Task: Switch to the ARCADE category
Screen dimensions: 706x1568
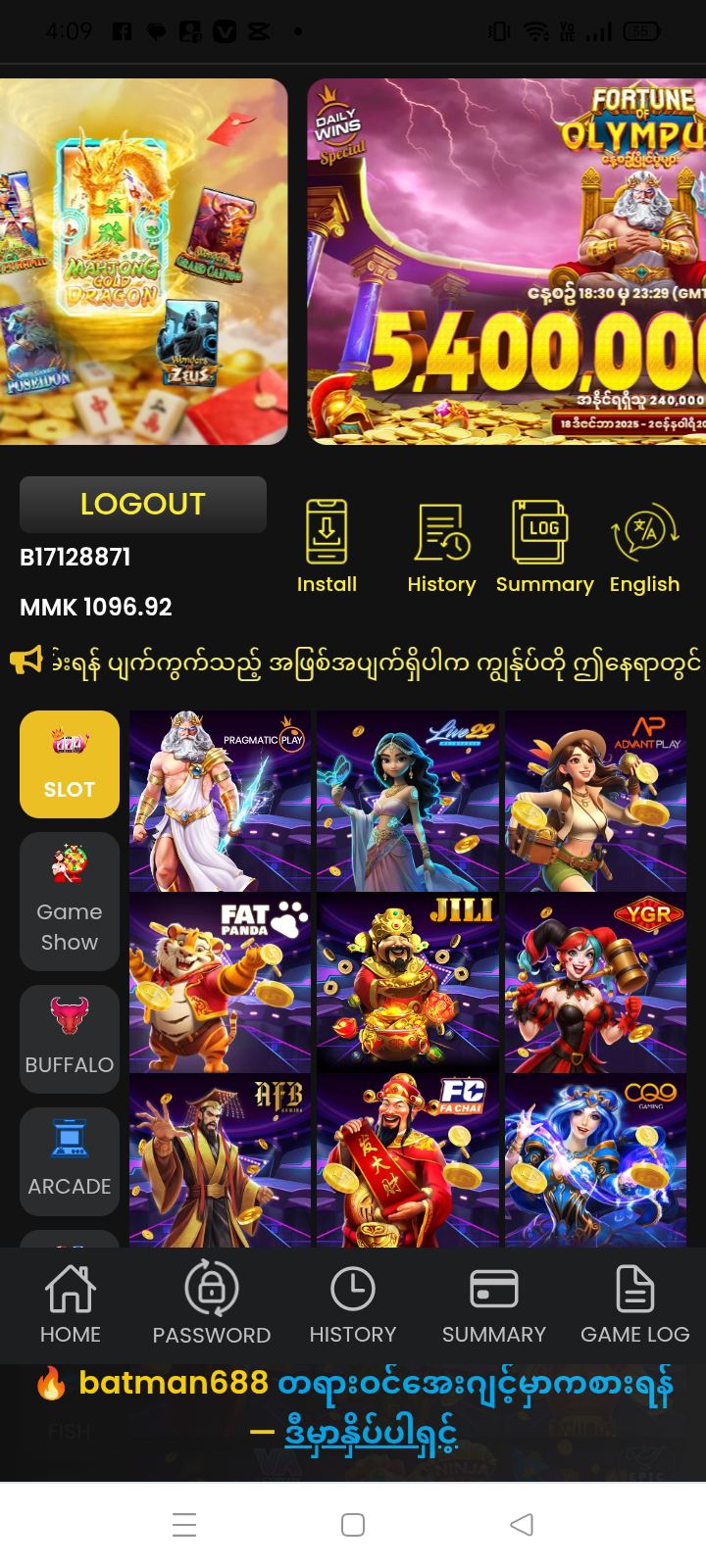Action: pyautogui.click(x=70, y=1161)
